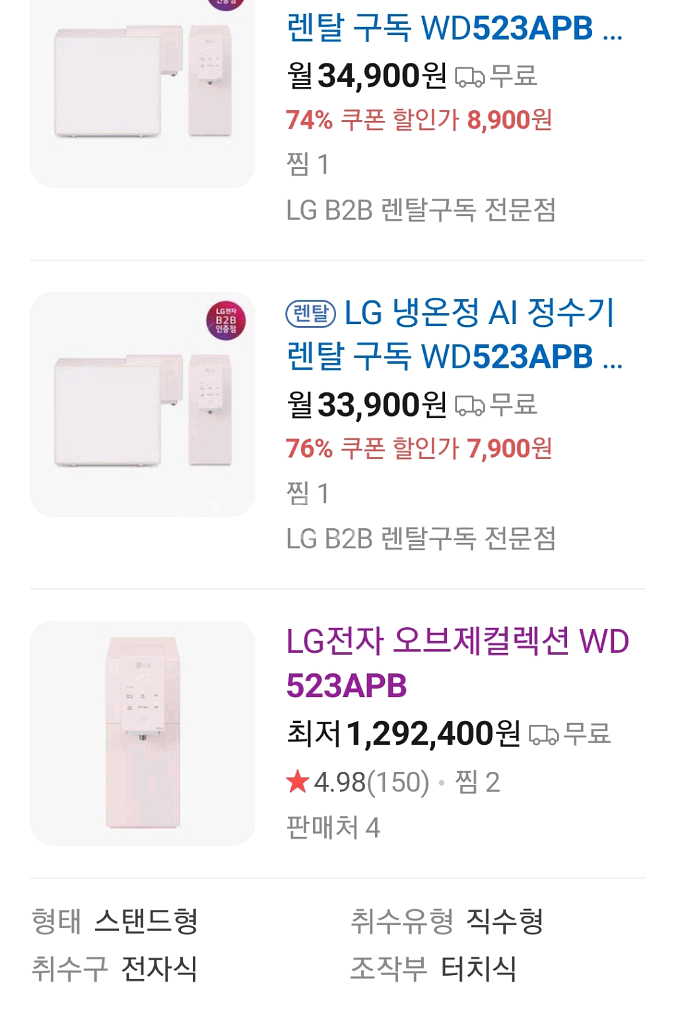The width and height of the screenshot is (676, 1024).
Task: Open the 34,900원 rental listing title
Action: tap(454, 28)
